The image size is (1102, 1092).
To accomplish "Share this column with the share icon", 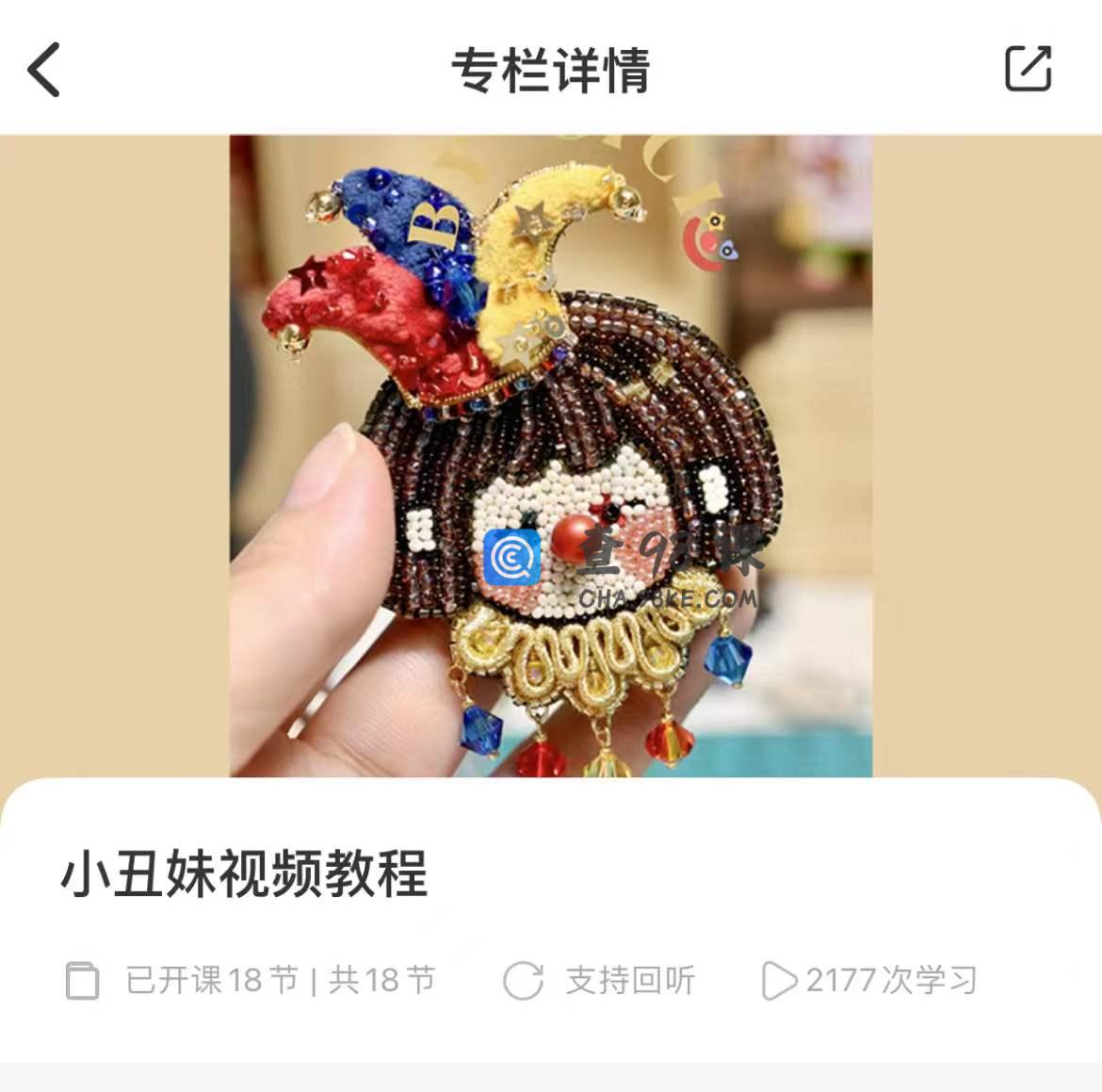I will tap(1028, 69).
